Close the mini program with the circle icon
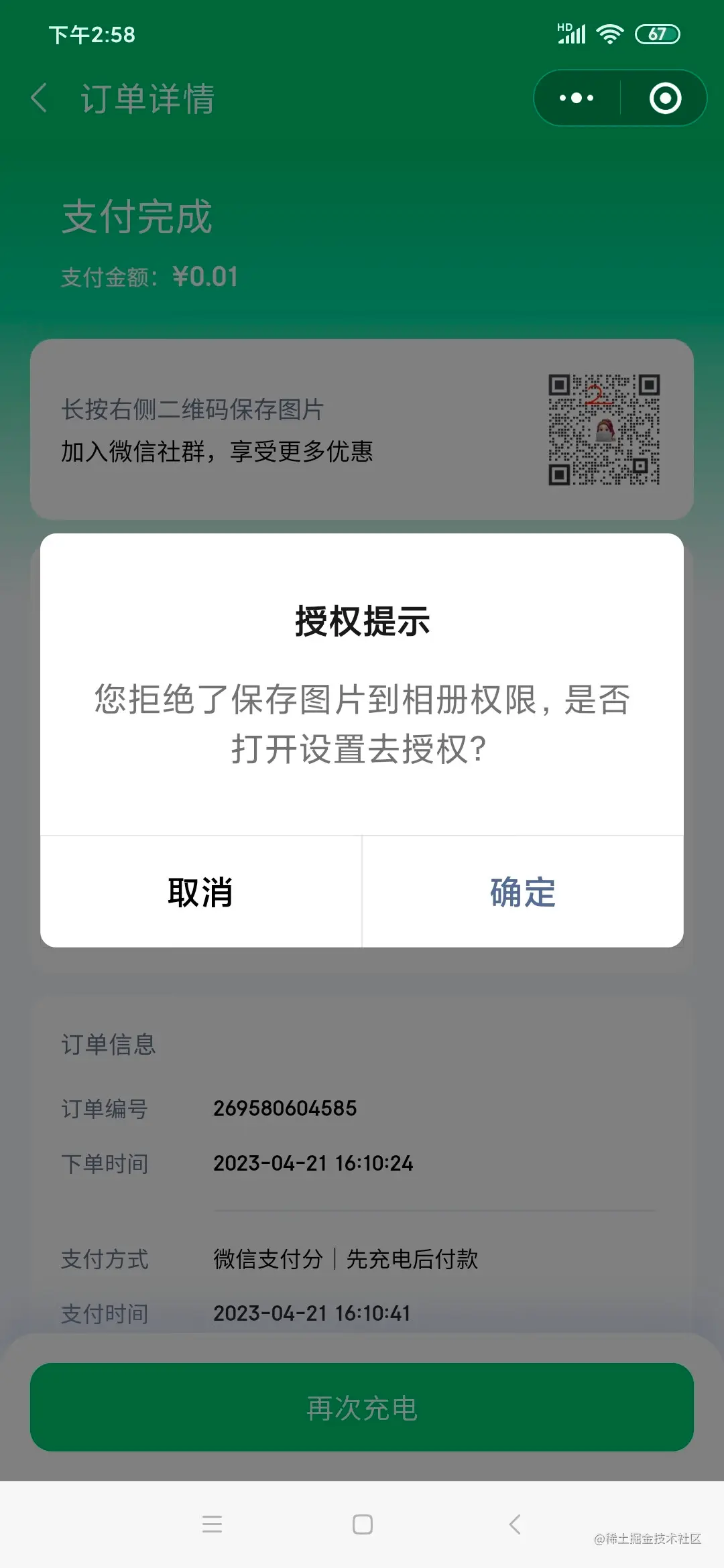 point(665,99)
